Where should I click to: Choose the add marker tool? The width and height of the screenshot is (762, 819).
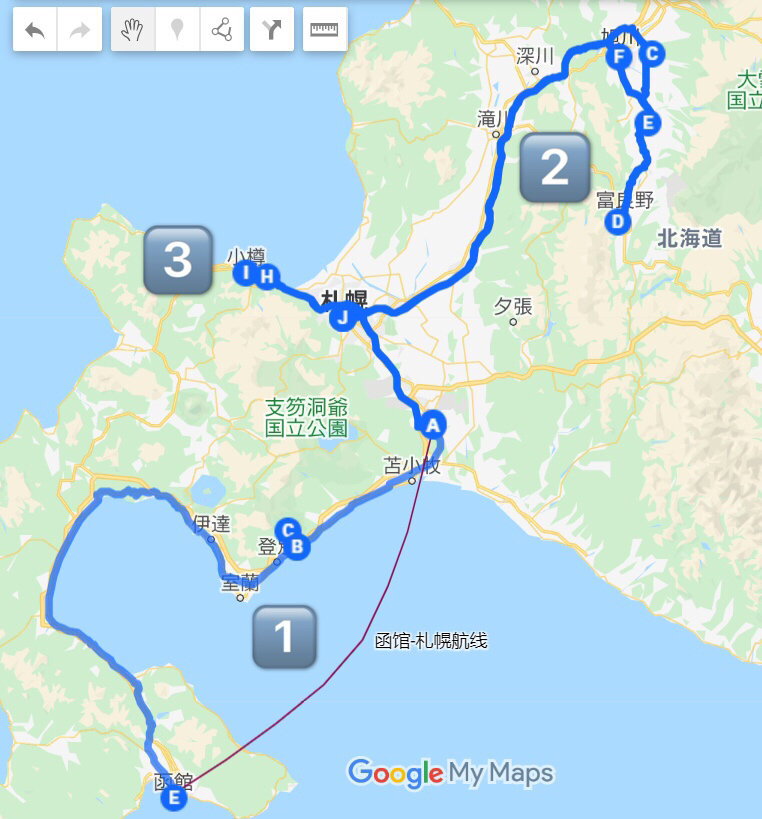coord(177,30)
